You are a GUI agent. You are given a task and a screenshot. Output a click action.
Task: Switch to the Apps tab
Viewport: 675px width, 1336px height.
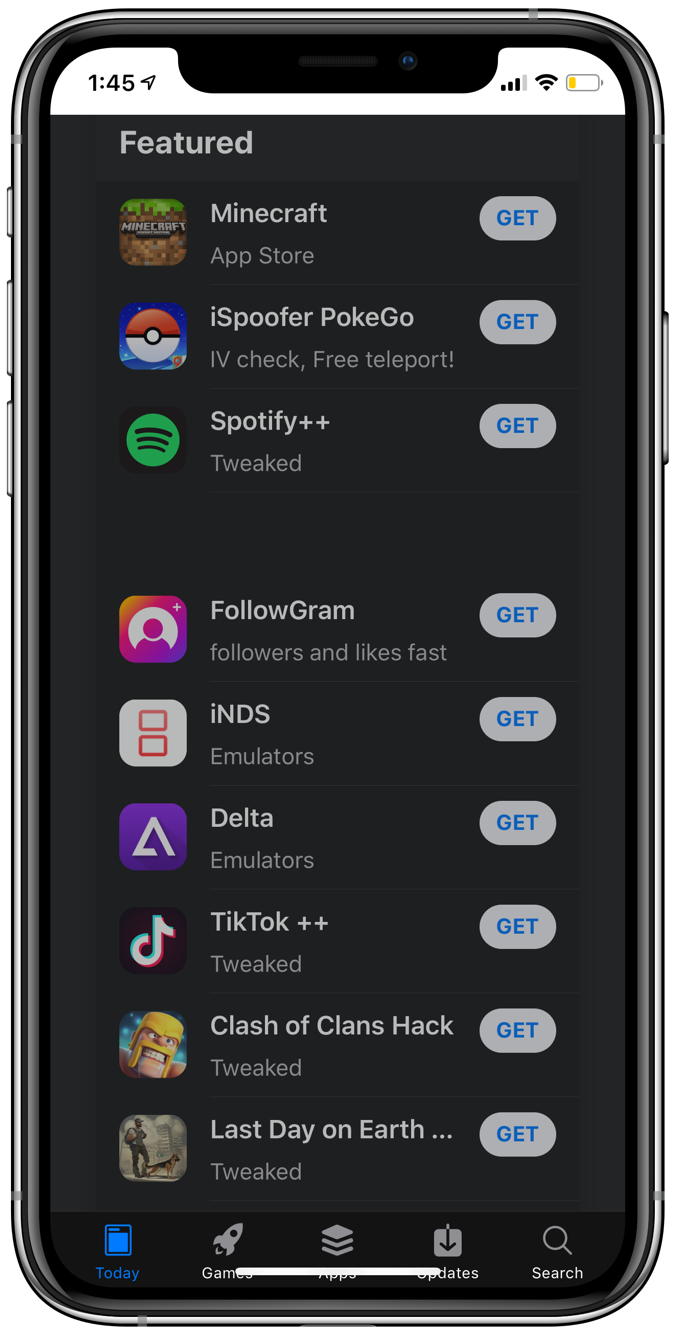click(337, 1250)
